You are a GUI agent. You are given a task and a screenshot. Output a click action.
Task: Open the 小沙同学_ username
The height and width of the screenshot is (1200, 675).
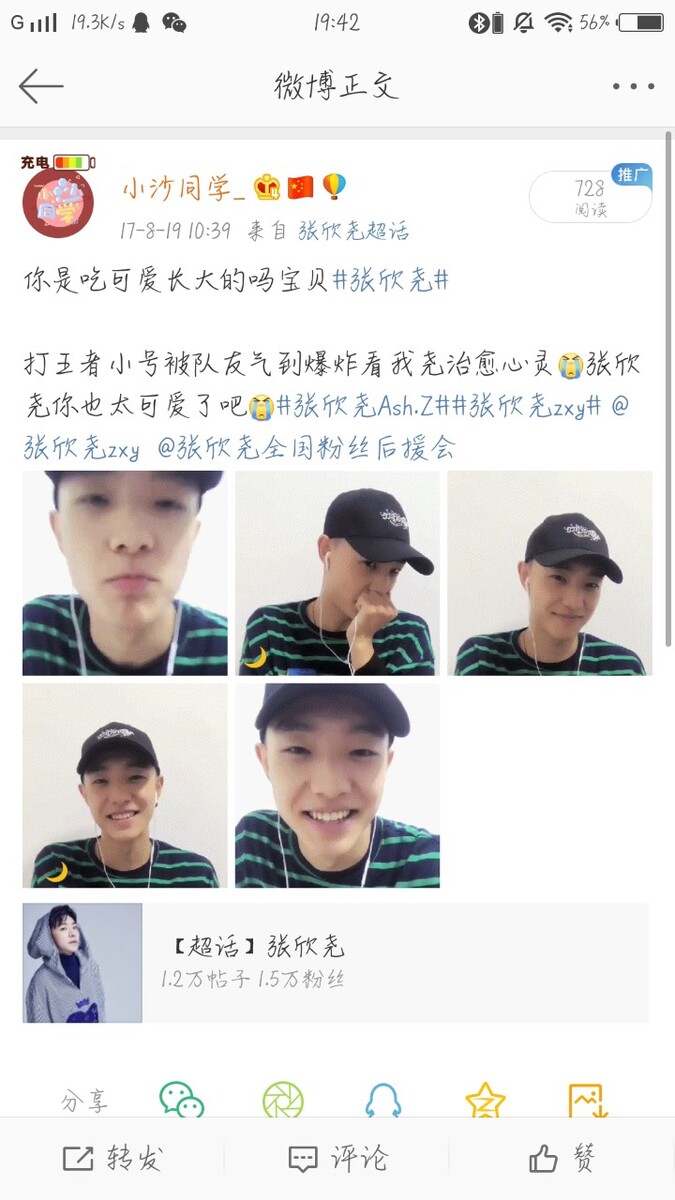(185, 186)
